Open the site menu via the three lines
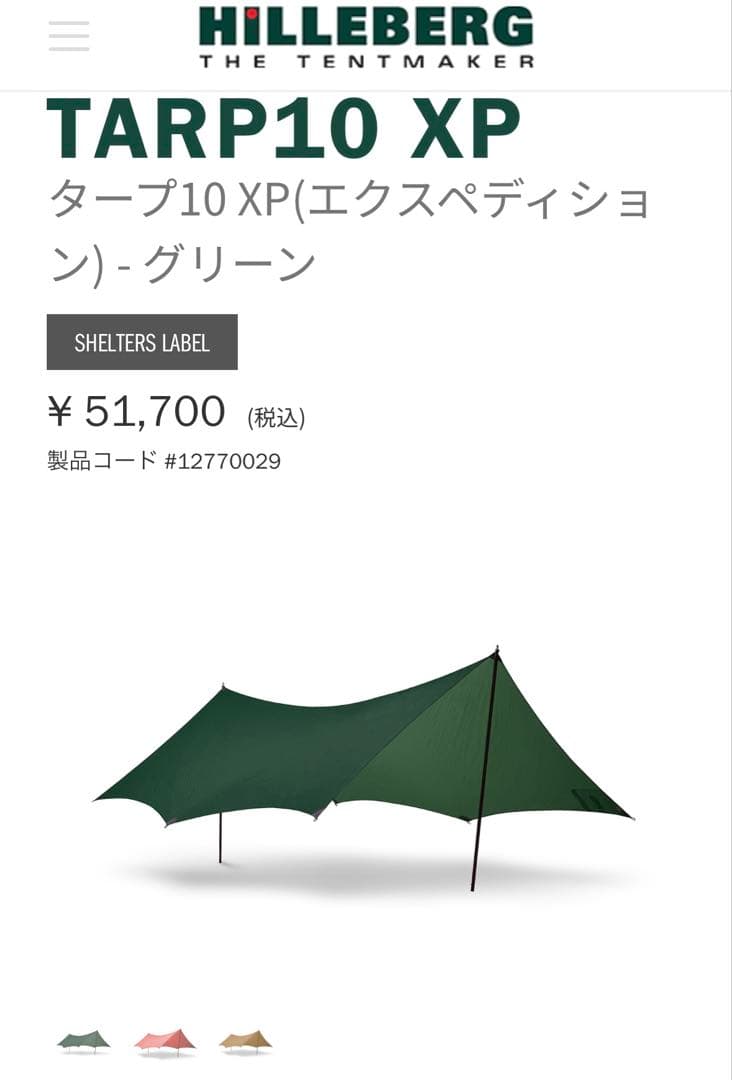The width and height of the screenshot is (732, 1080). 66,36
